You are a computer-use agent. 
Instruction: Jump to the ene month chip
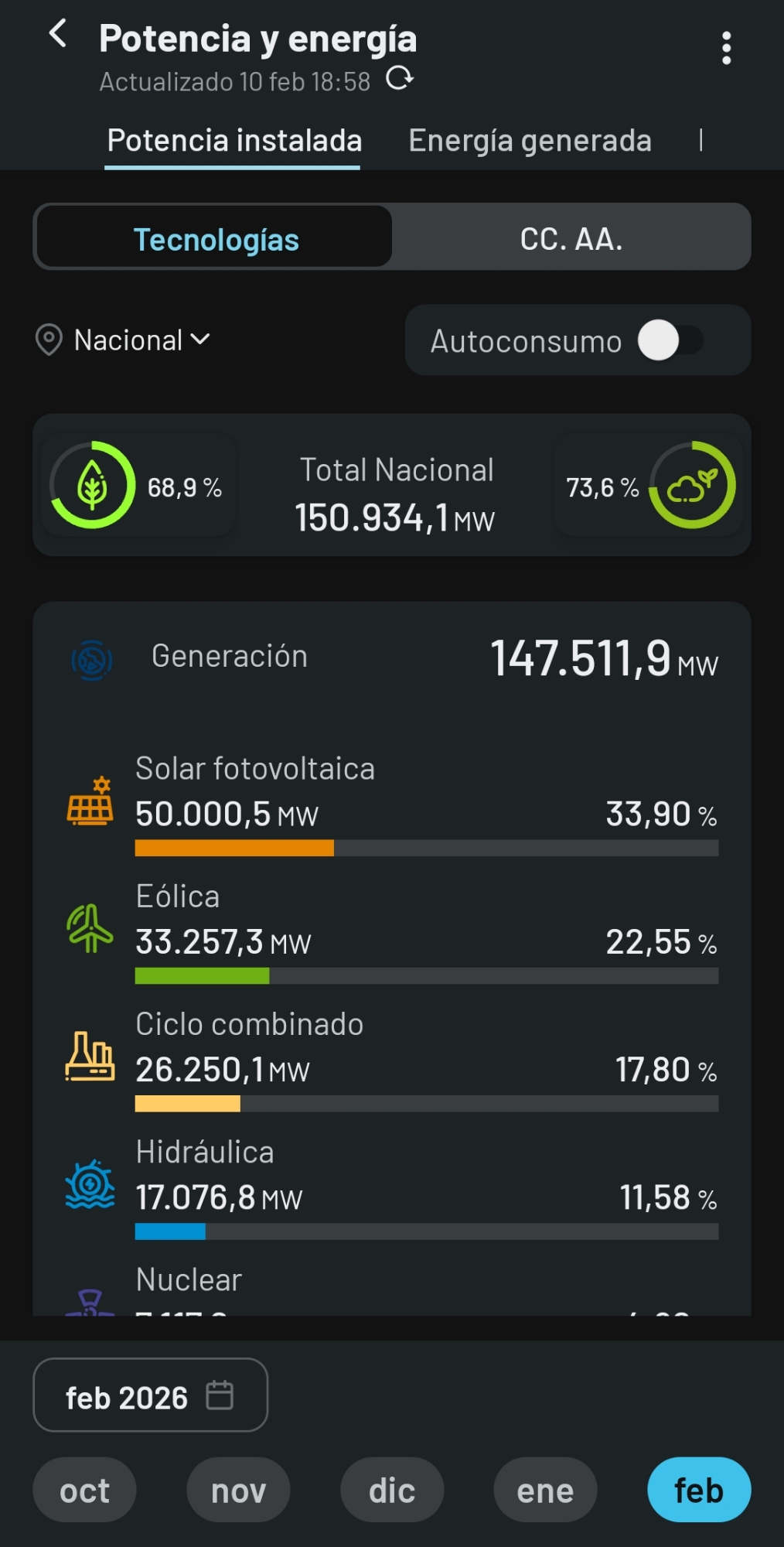tap(545, 1490)
